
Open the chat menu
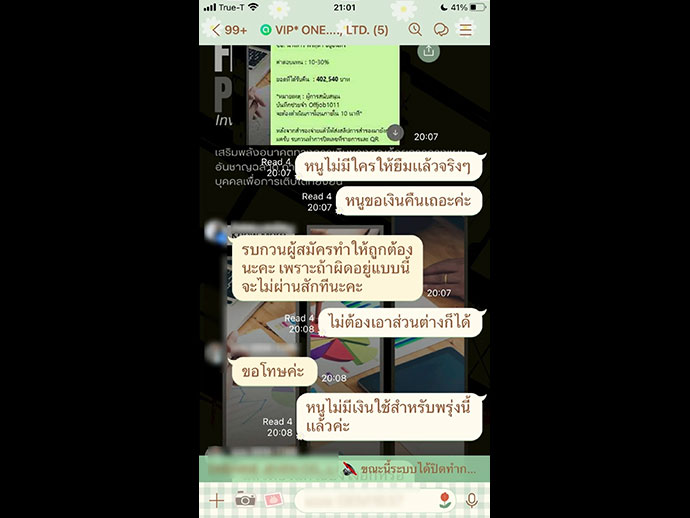[x=466, y=30]
